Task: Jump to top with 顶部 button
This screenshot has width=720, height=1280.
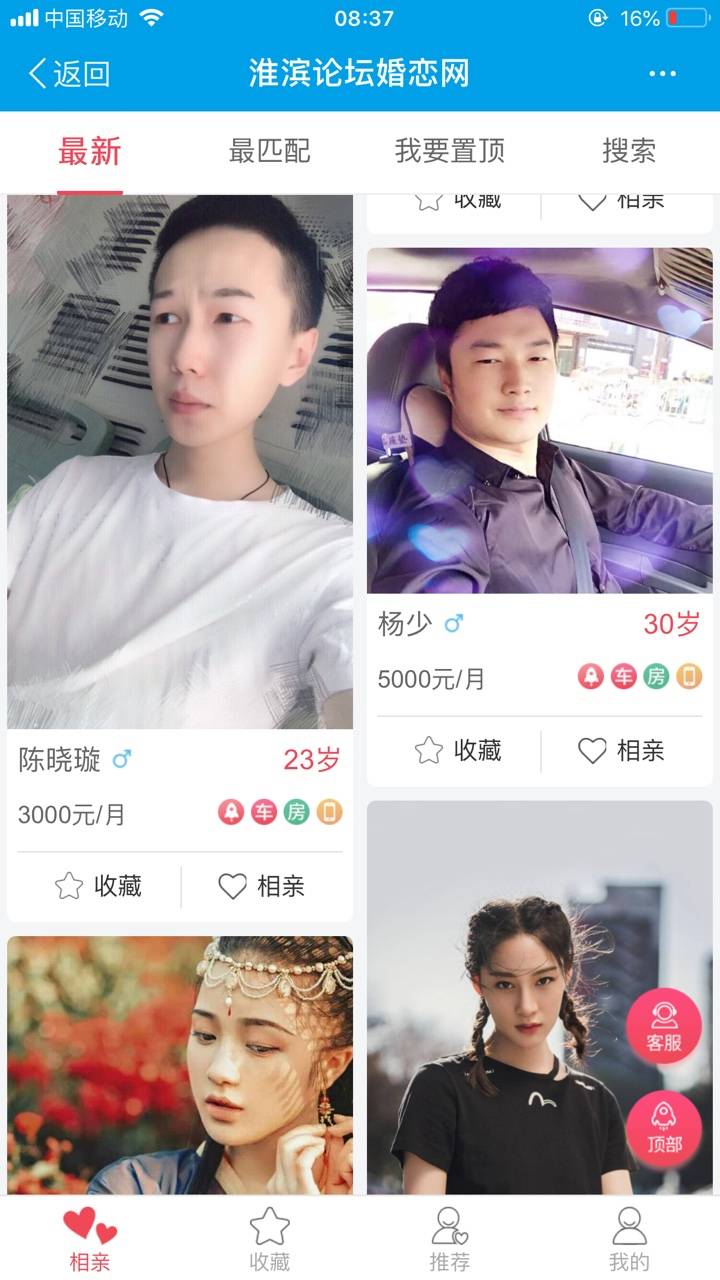Action: (x=664, y=1129)
